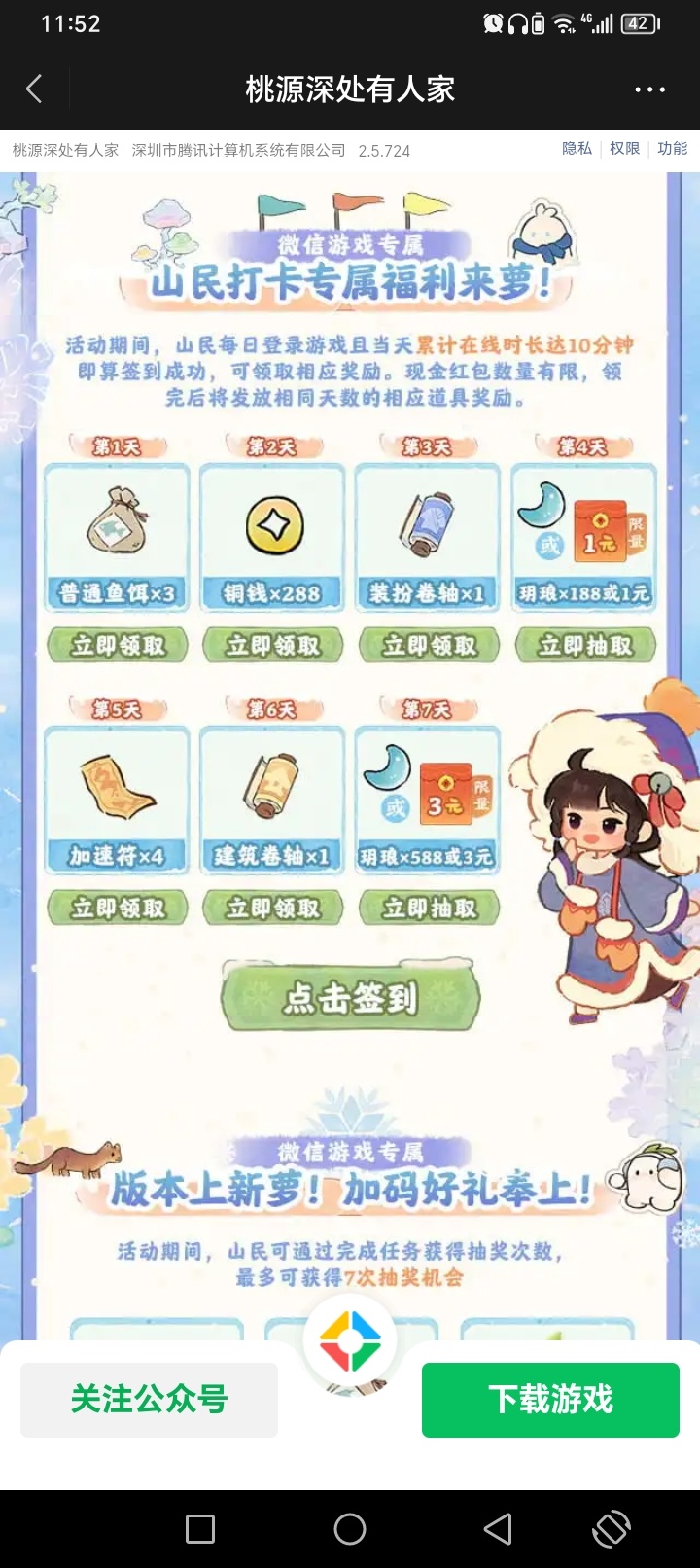Open the 隐私 privacy link
The height and width of the screenshot is (1568, 700).
[x=577, y=149]
